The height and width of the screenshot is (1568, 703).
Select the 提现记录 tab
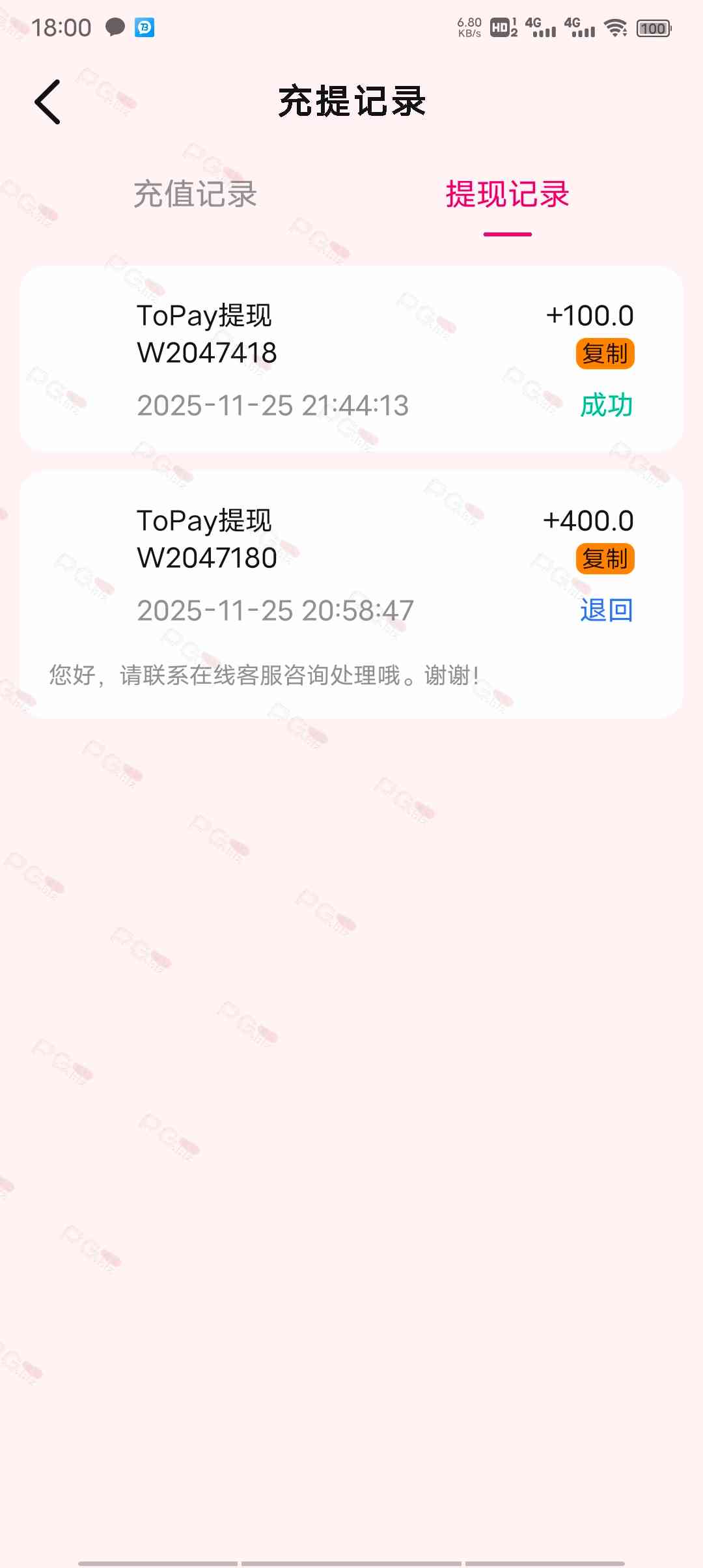pyautogui.click(x=507, y=194)
